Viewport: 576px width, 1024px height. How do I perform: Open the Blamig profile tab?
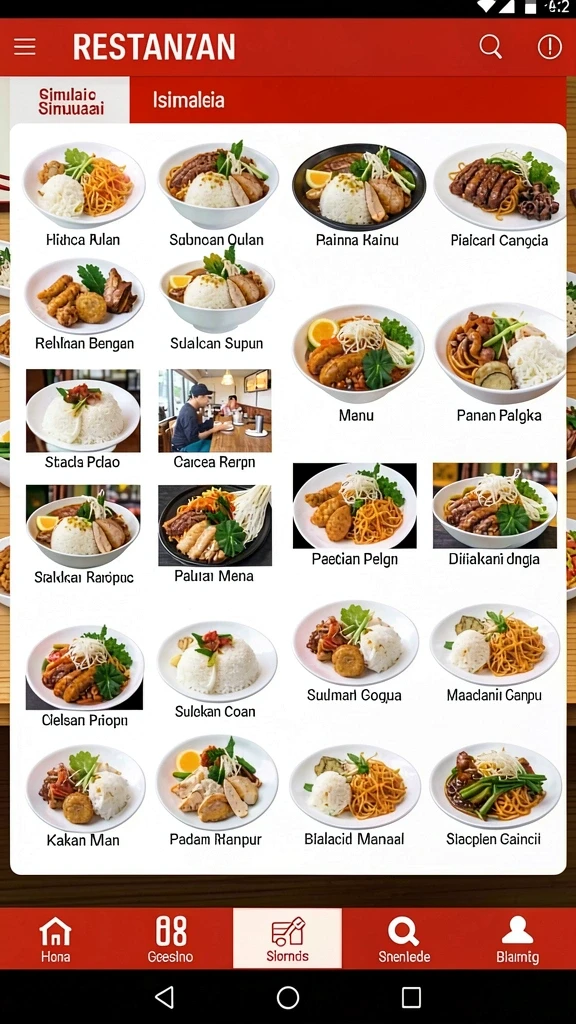pos(517,938)
